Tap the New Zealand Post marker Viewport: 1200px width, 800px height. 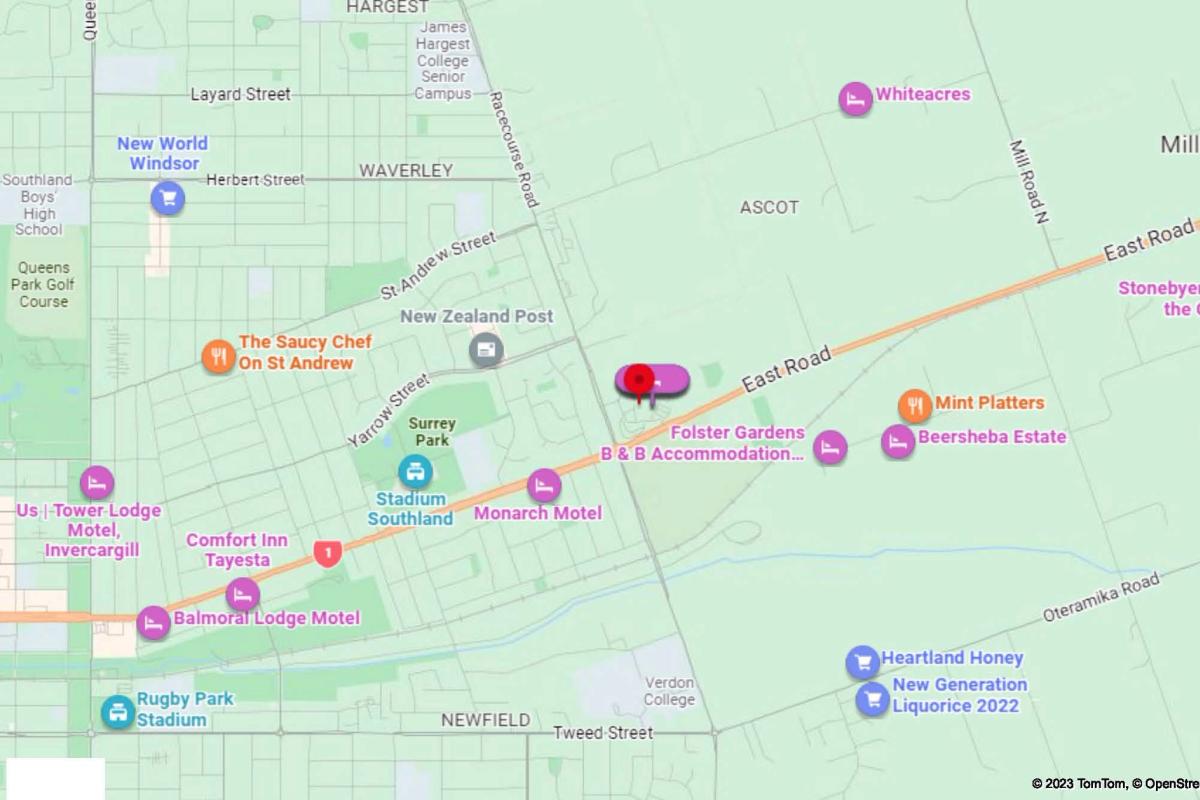coord(486,350)
